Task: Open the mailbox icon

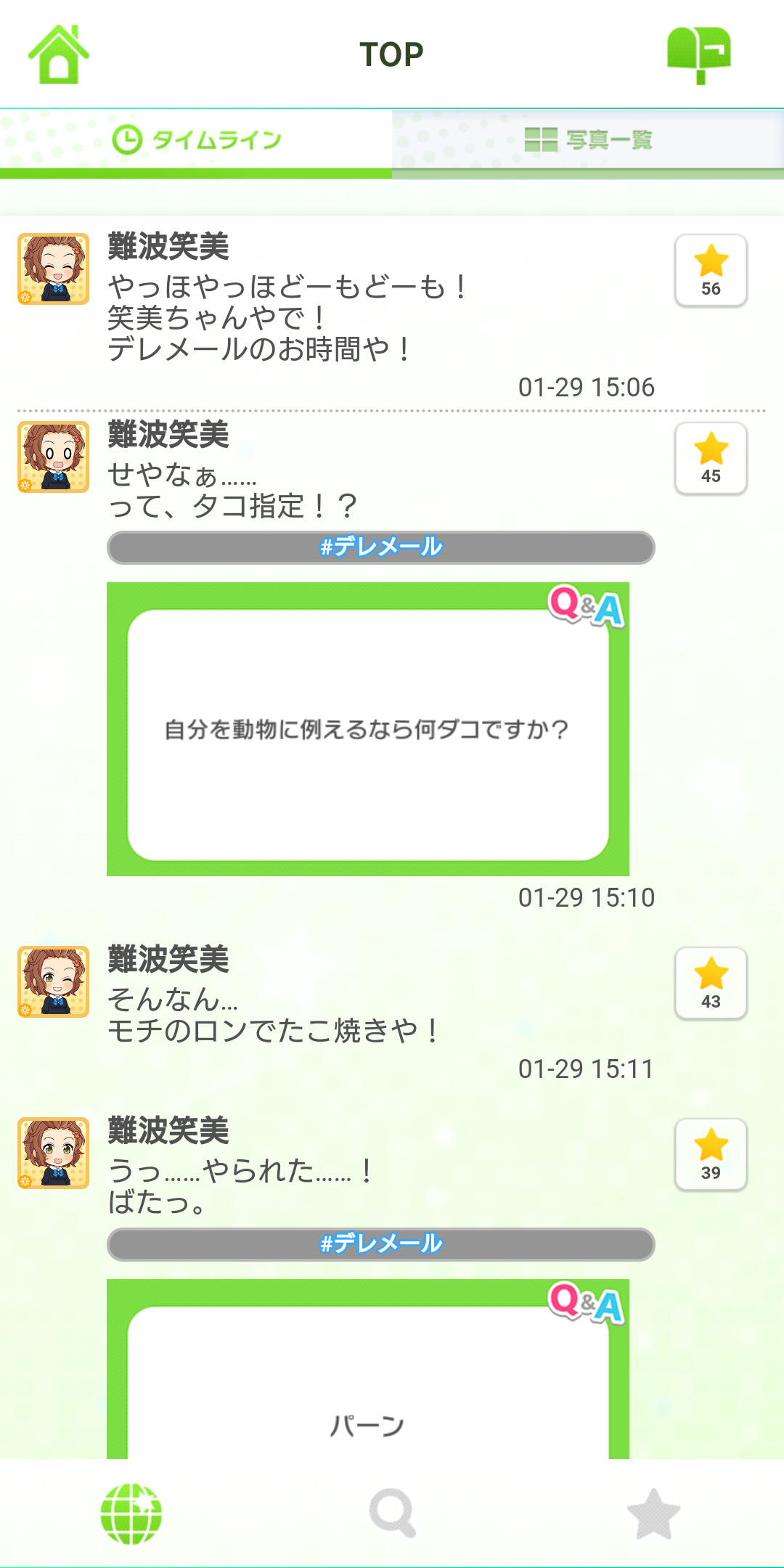Action: click(x=698, y=54)
